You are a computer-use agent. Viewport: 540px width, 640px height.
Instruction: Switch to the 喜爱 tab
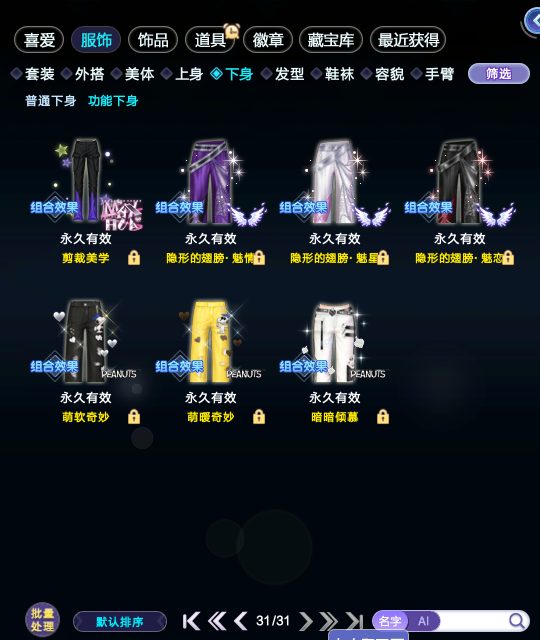(39, 40)
